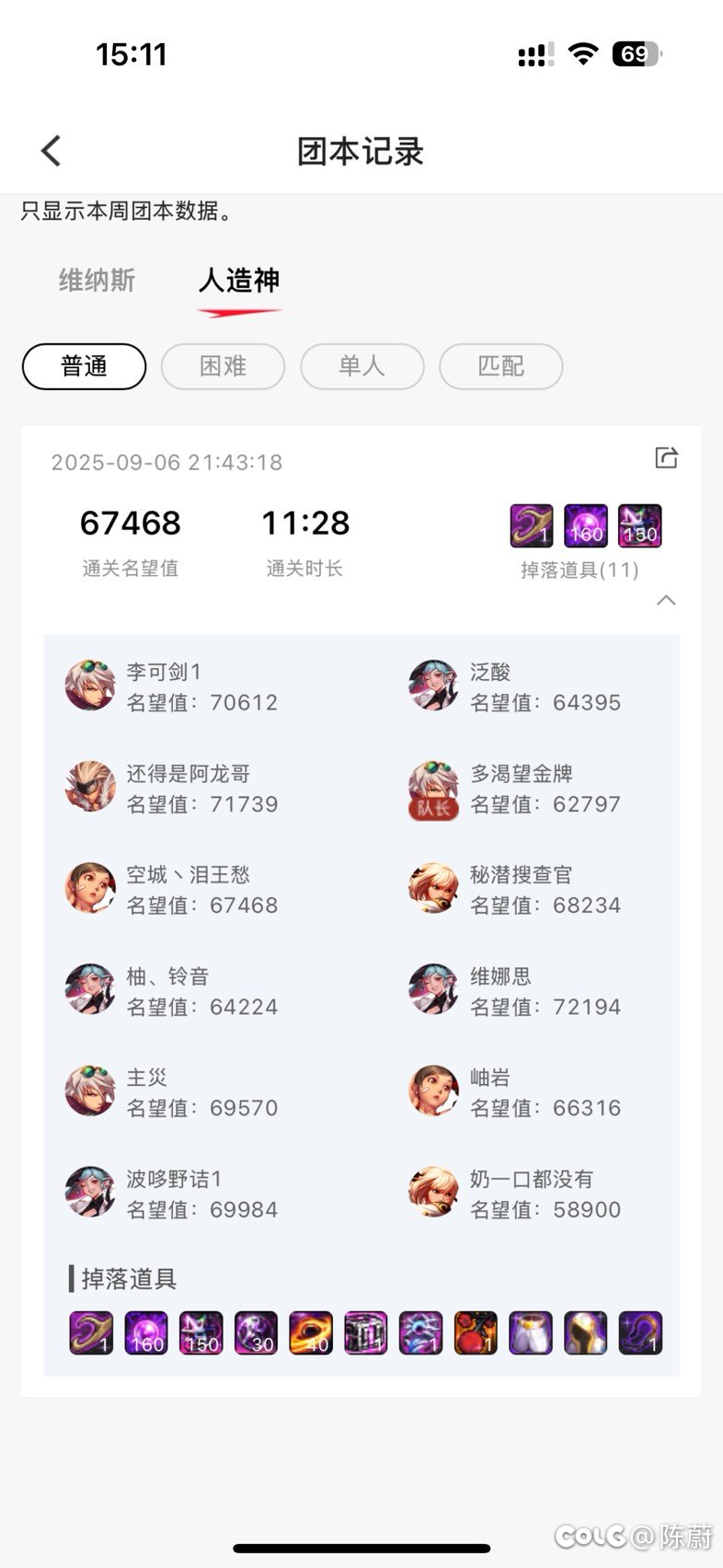Viewport: 723px width, 1568px height.
Task: Switch to the 维纳斯 tab
Action: [98, 281]
